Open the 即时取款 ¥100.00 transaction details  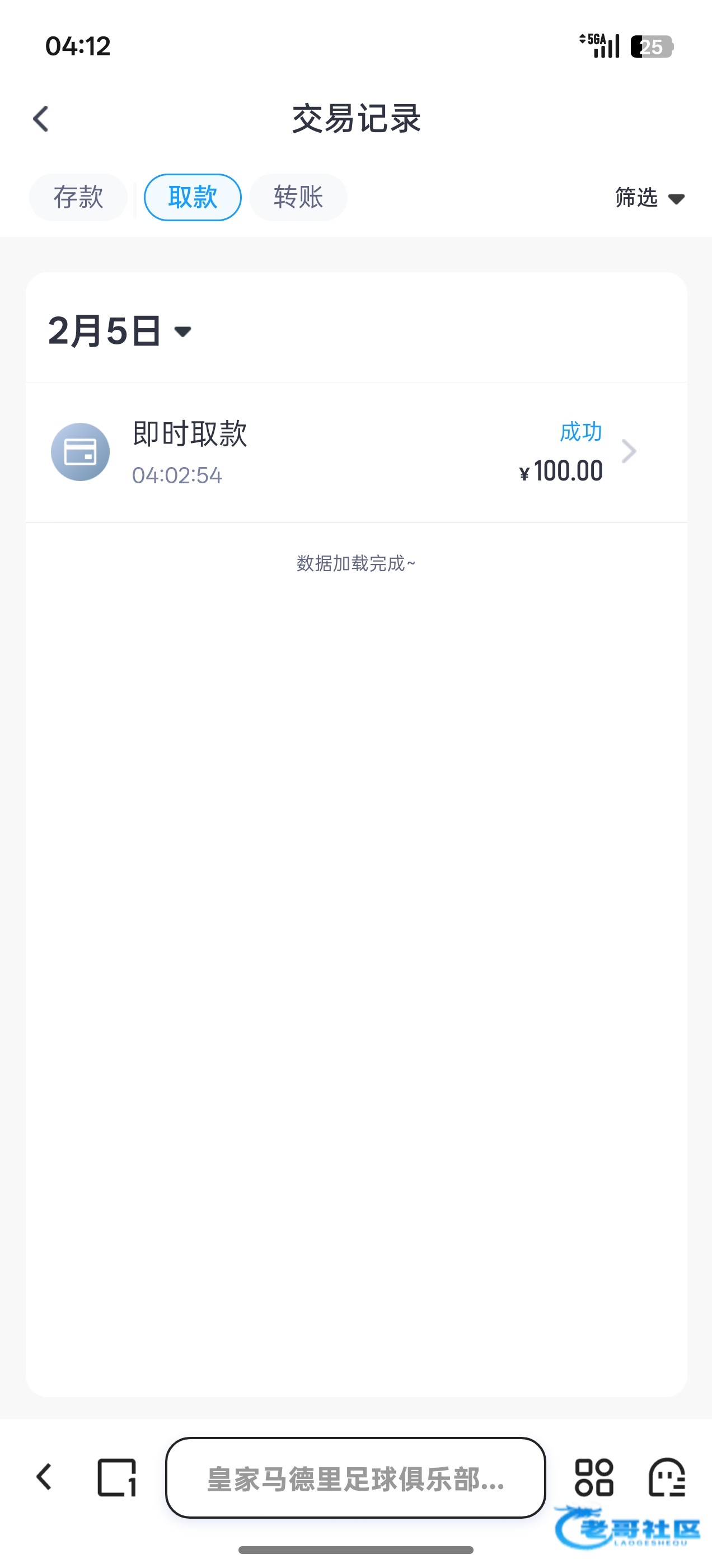356,452
